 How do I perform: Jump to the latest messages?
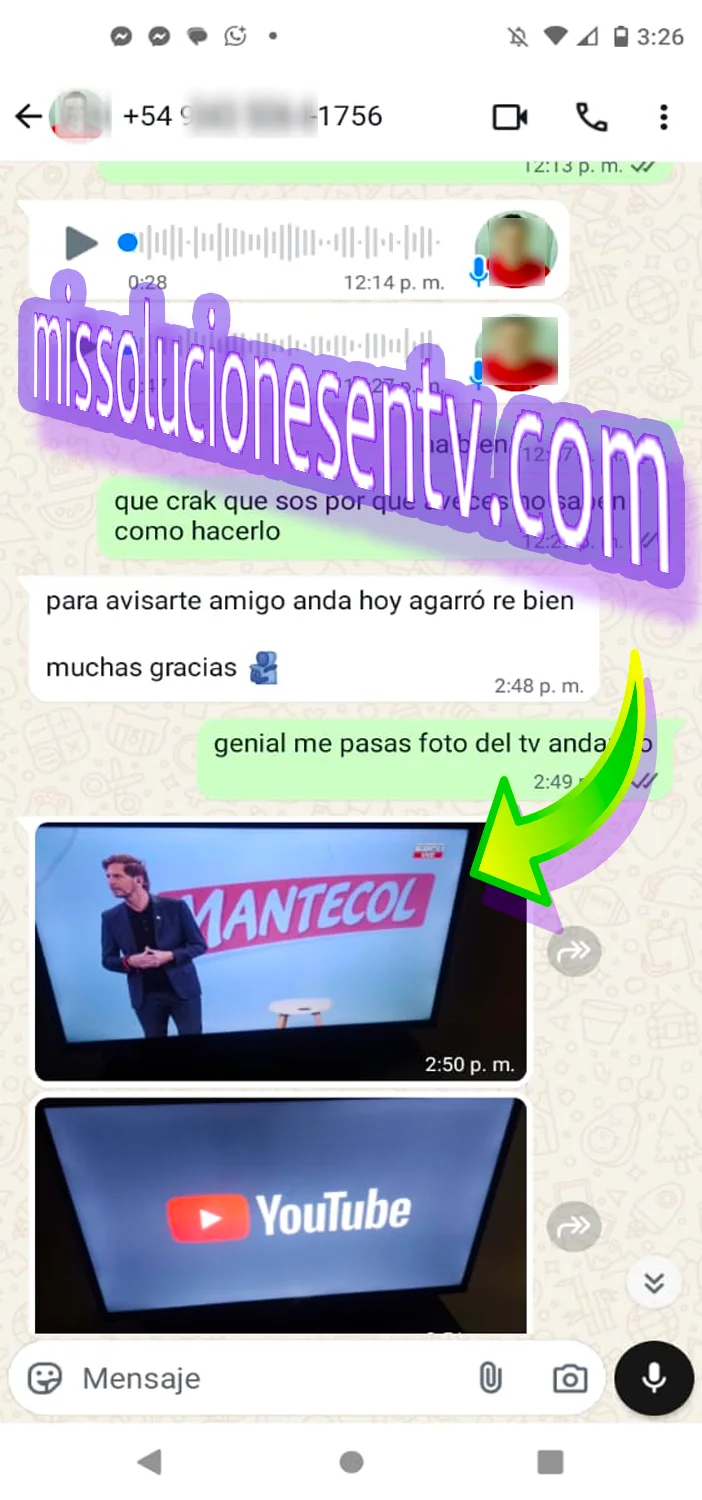654,1282
